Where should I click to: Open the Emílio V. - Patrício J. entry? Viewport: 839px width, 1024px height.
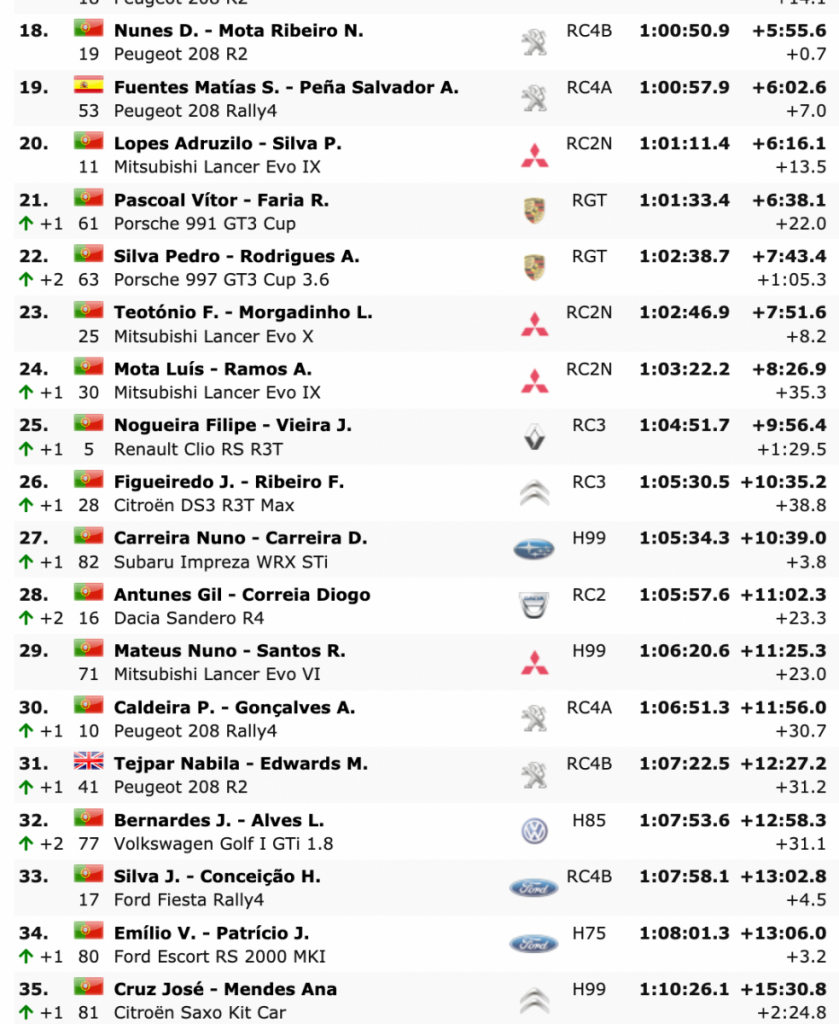211,934
